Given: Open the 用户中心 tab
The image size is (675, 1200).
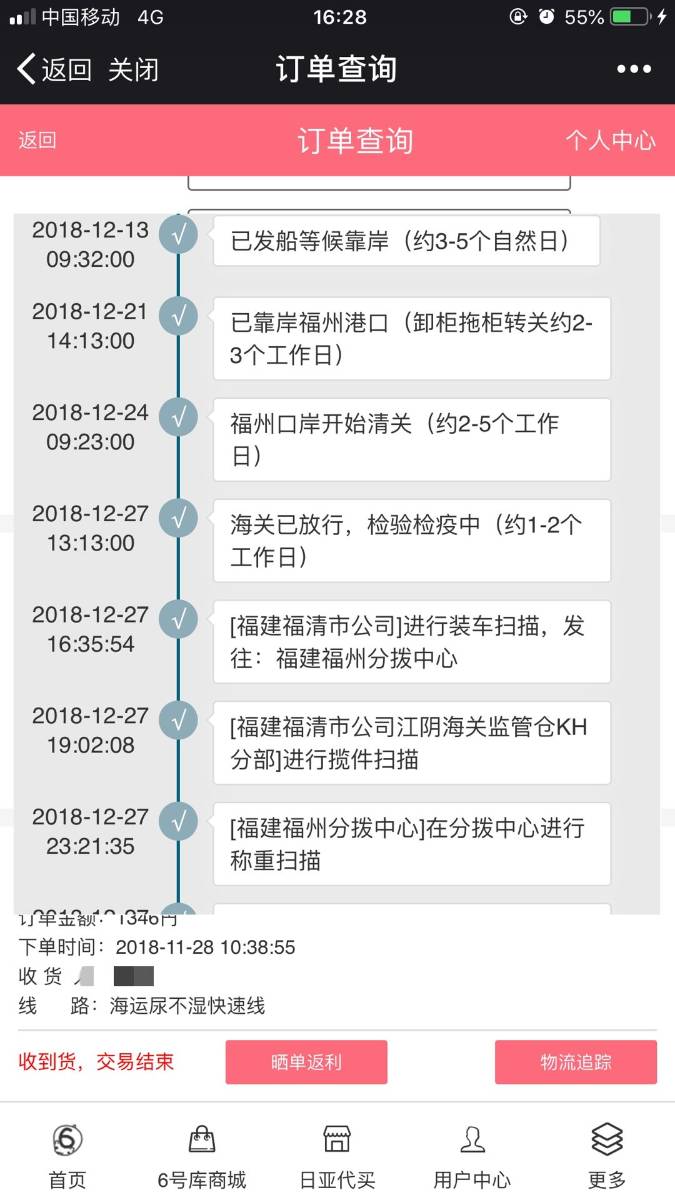Looking at the screenshot, I should [472, 1155].
